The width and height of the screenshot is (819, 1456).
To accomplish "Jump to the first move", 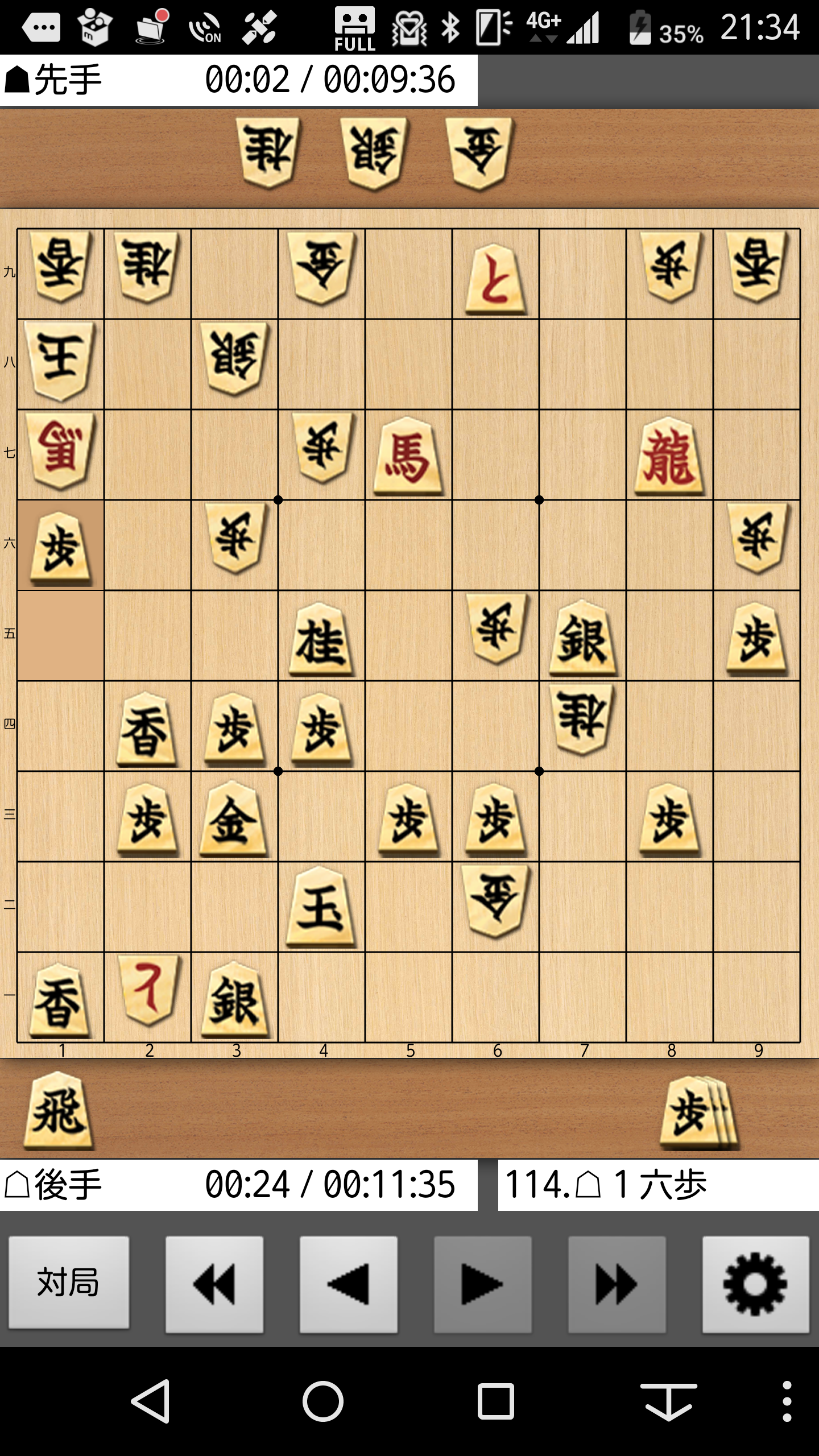I will pyautogui.click(x=214, y=1284).
